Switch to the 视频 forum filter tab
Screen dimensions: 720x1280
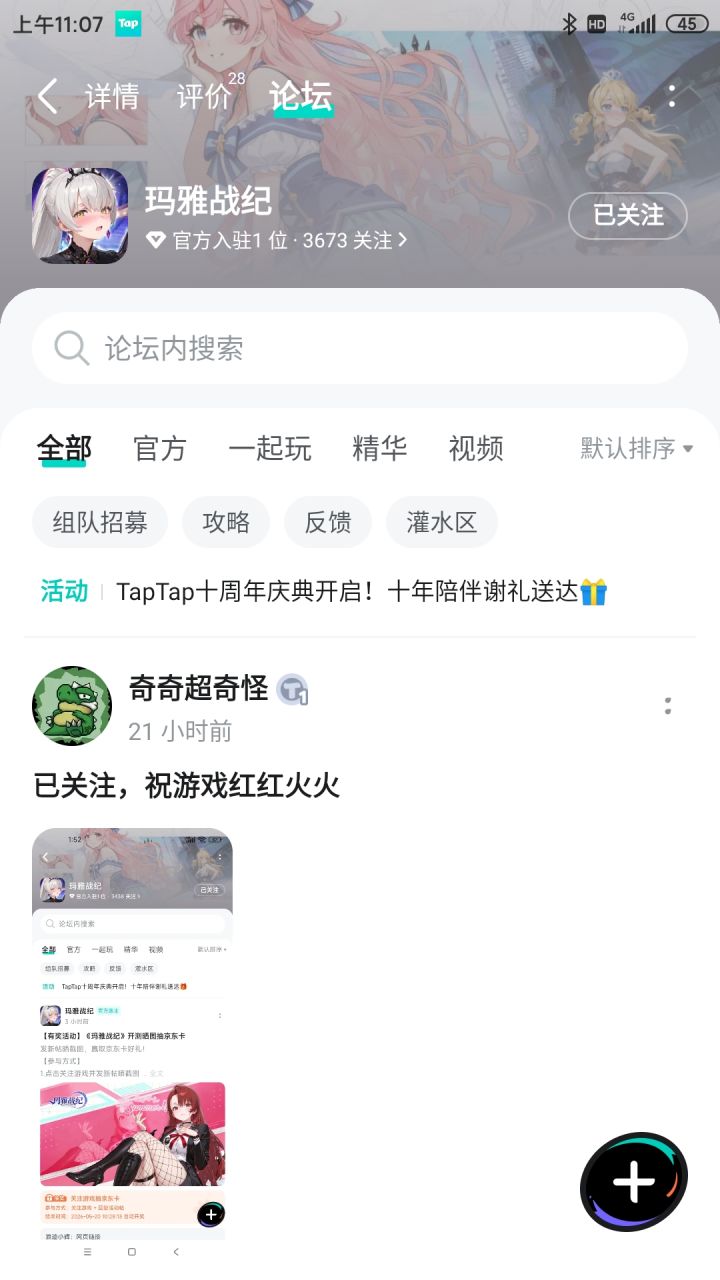click(x=475, y=449)
